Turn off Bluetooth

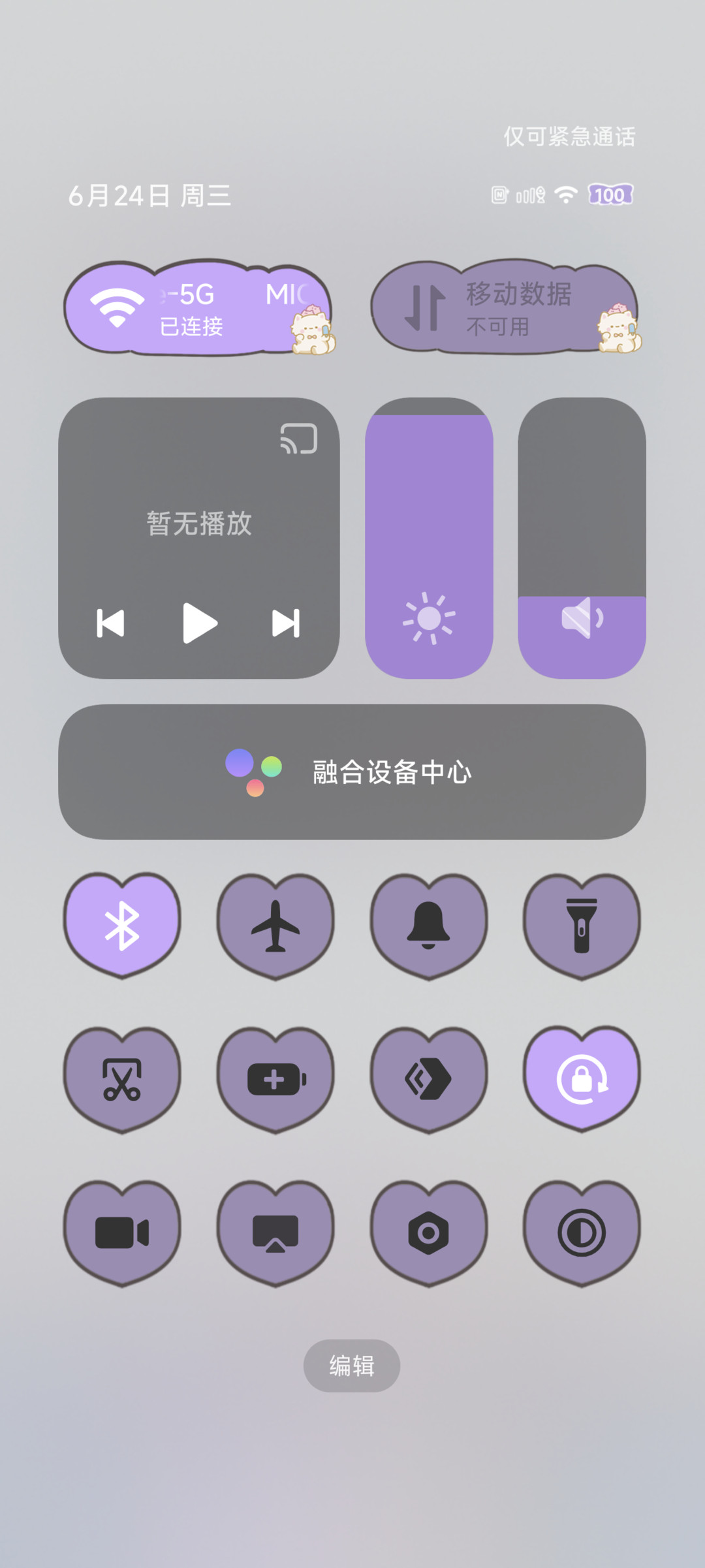[x=122, y=925]
